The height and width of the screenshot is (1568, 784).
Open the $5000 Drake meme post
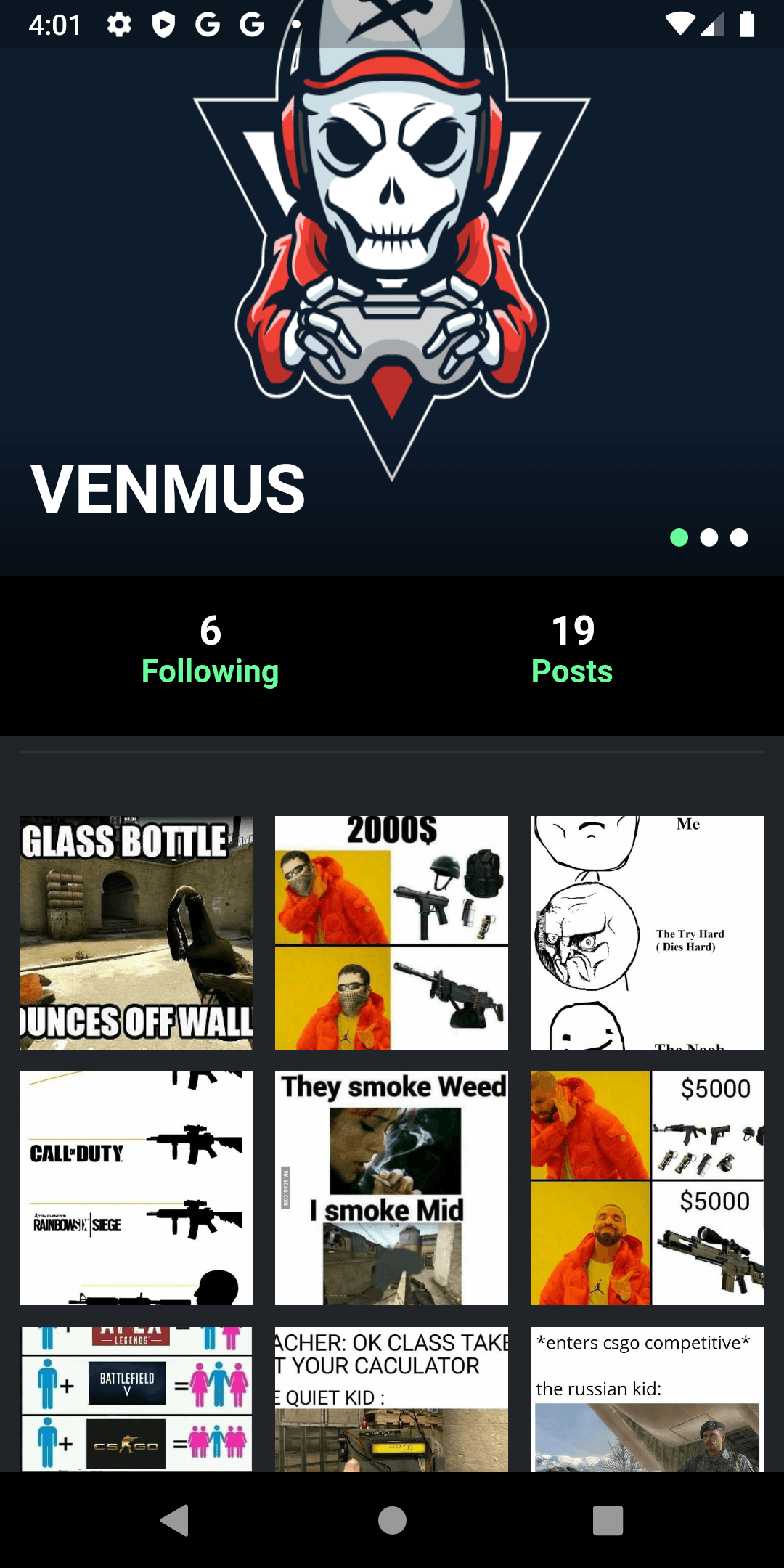(x=647, y=1188)
